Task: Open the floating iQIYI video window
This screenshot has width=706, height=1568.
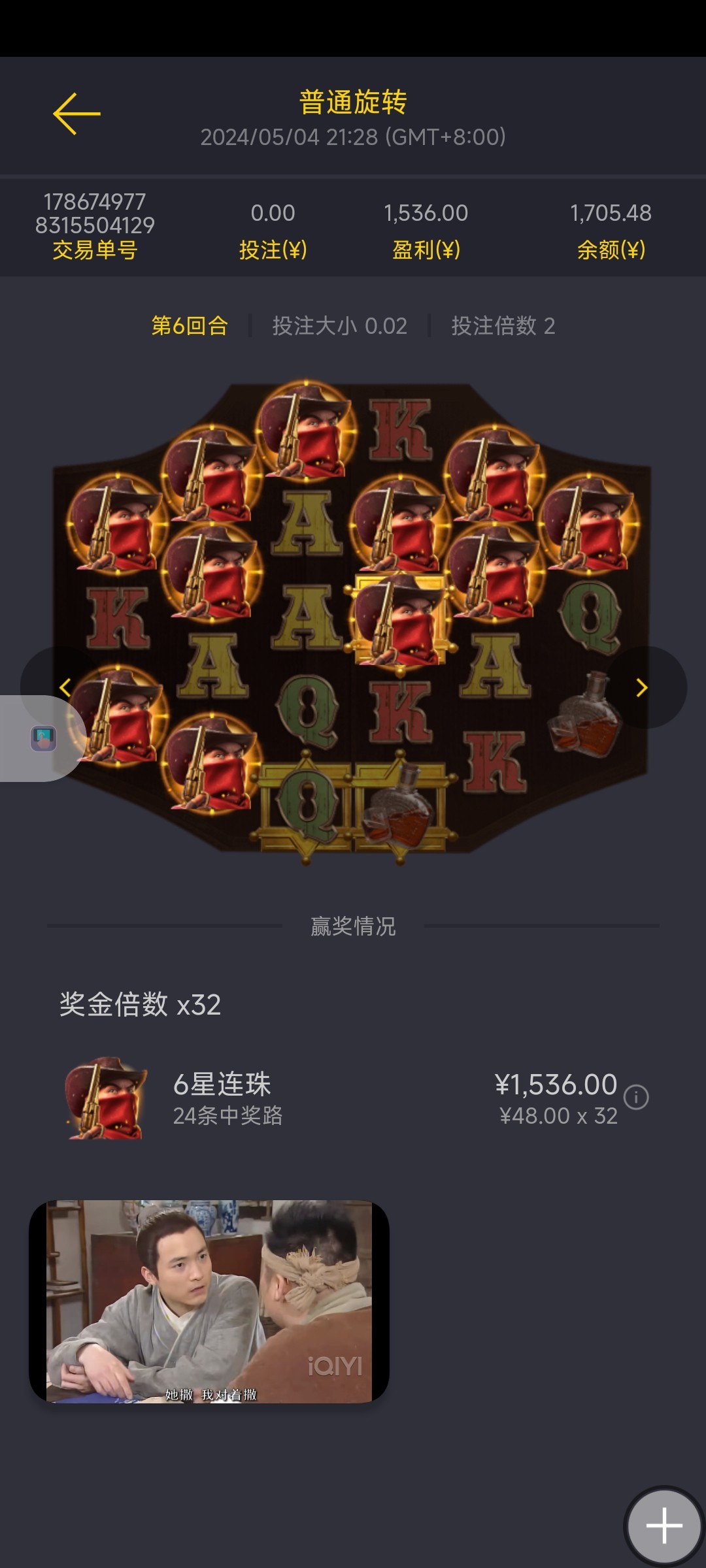Action: (x=209, y=1301)
